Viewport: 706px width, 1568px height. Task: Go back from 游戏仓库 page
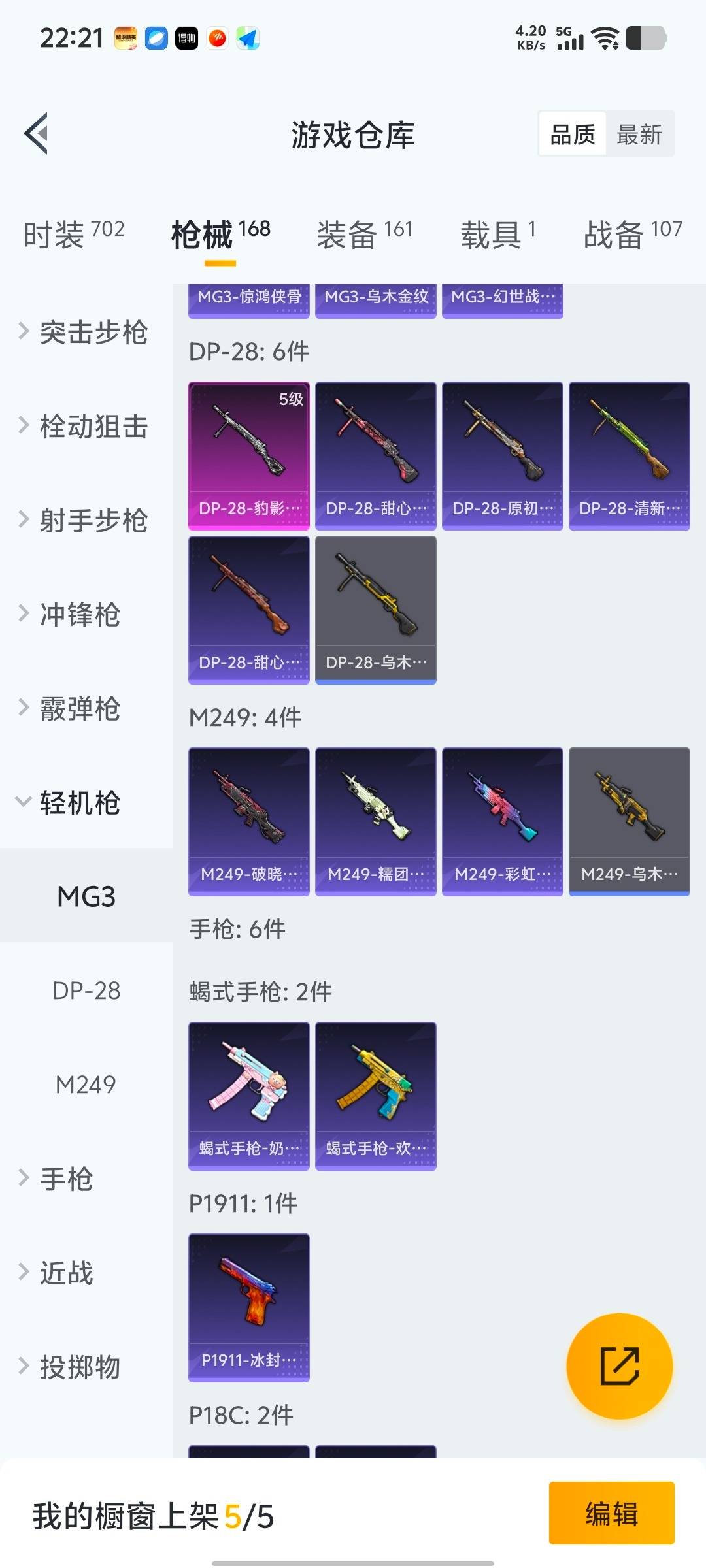(x=37, y=134)
